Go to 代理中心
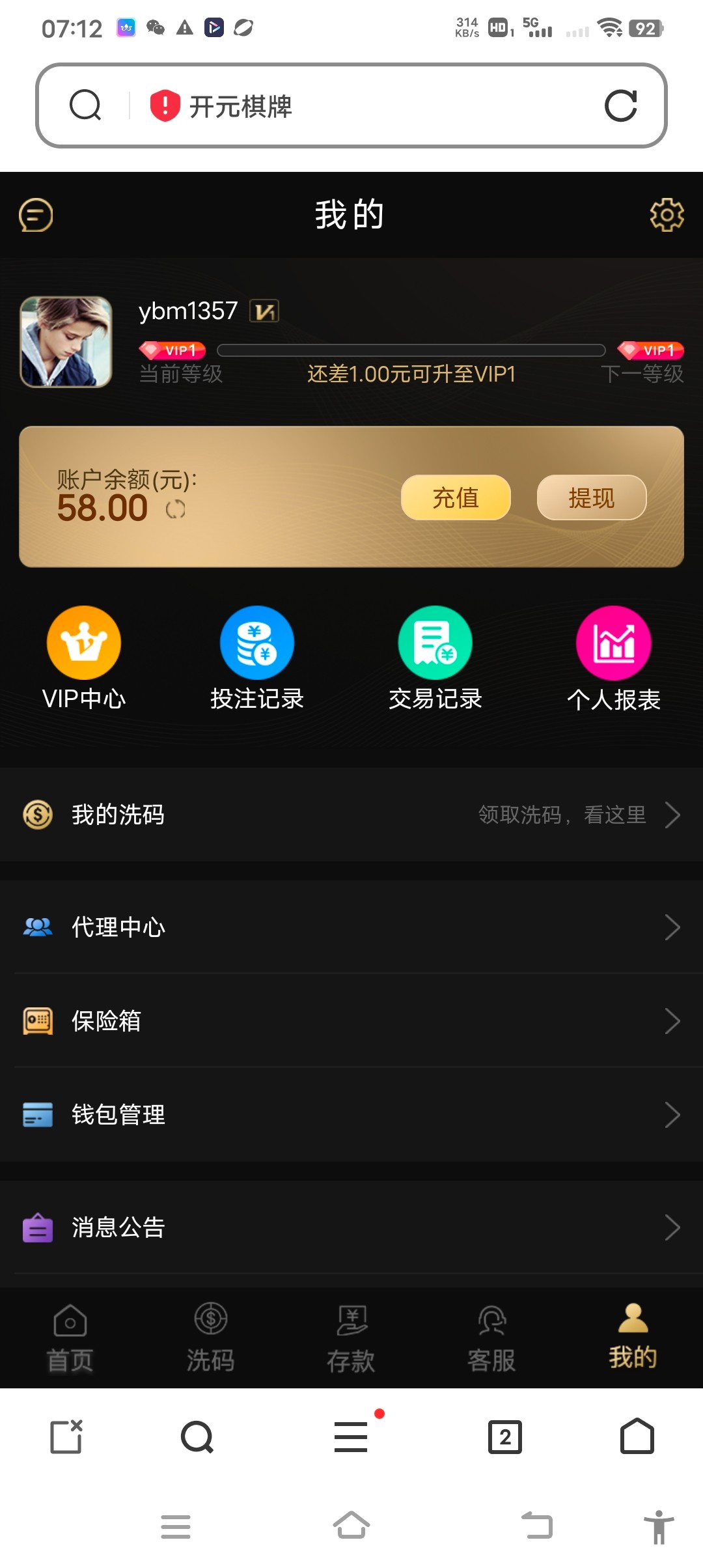The height and width of the screenshot is (1568, 703). (351, 927)
